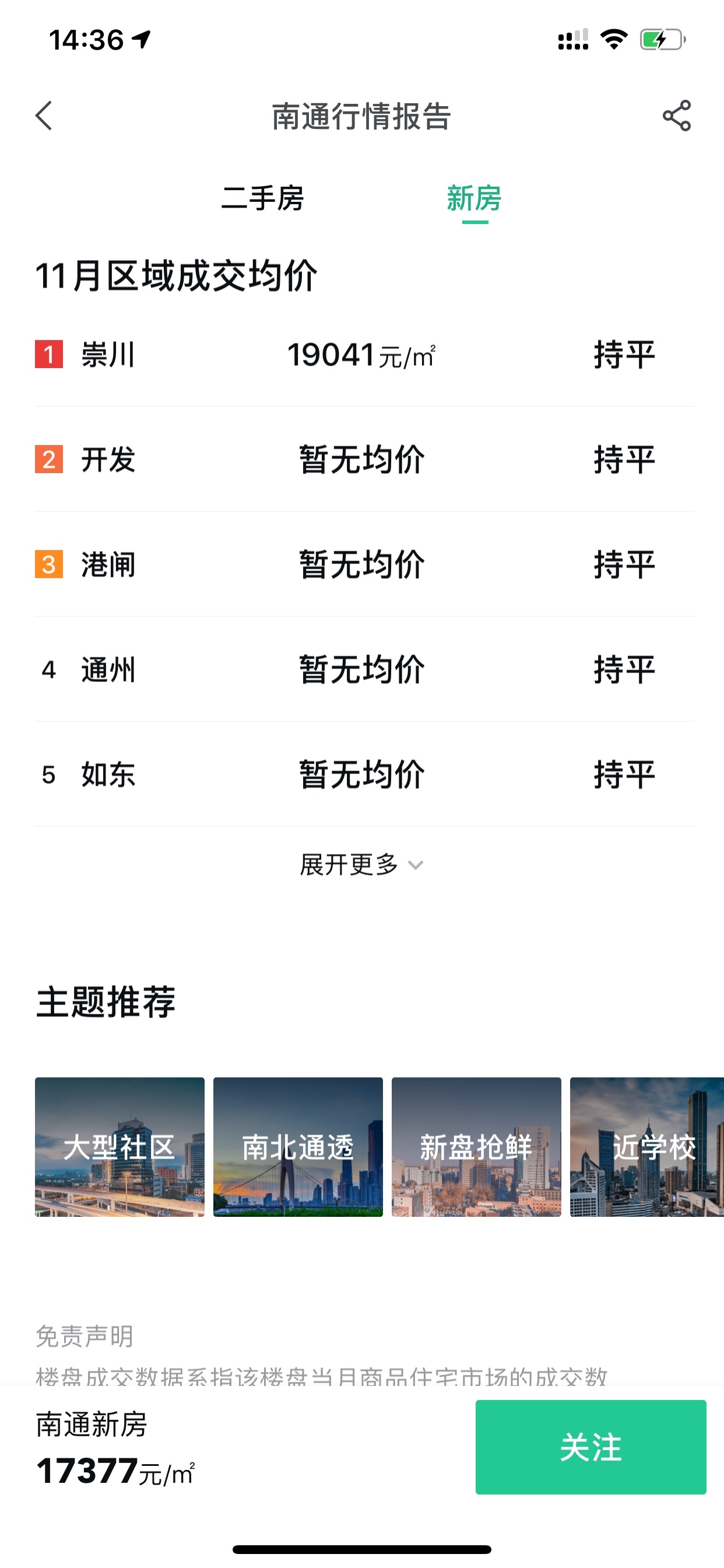This screenshot has height=1568, width=724.
Task: View the 新盘抢鲜 theme card
Action: [x=476, y=1147]
